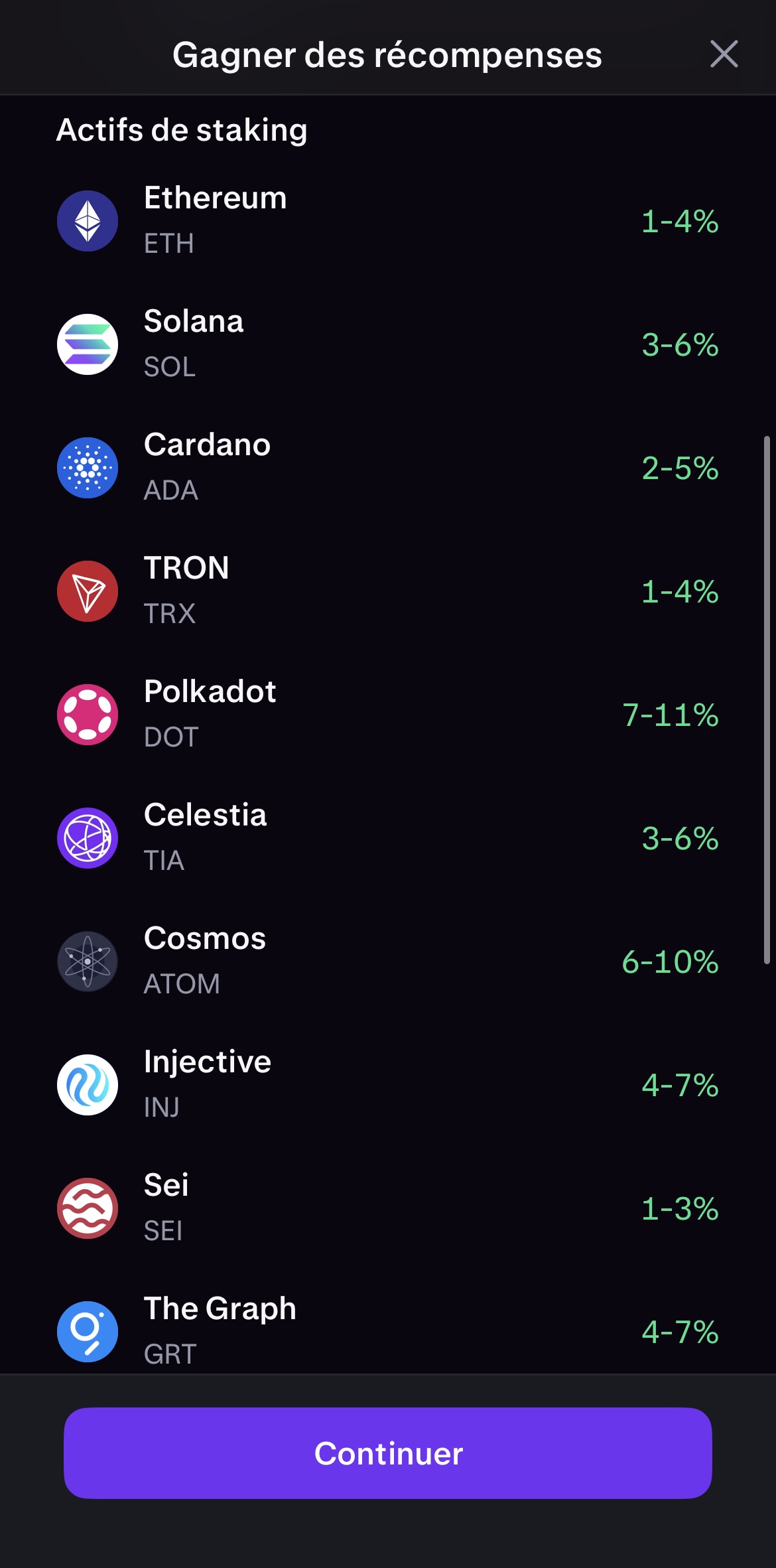This screenshot has width=776, height=1568.
Task: Tap the Sei coin icon
Action: coord(87,1208)
